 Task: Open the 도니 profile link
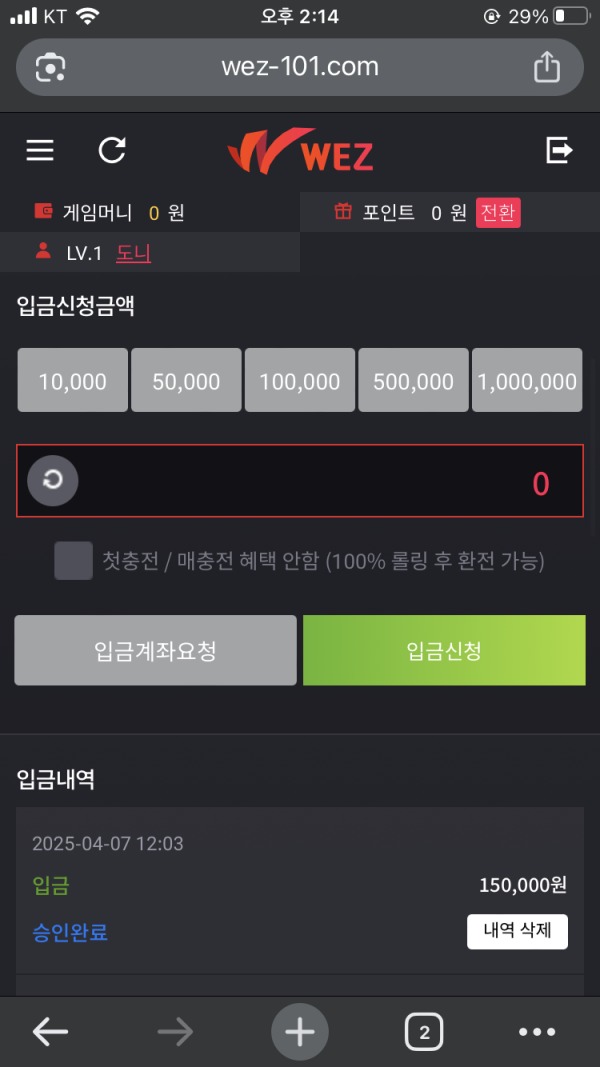point(133,253)
